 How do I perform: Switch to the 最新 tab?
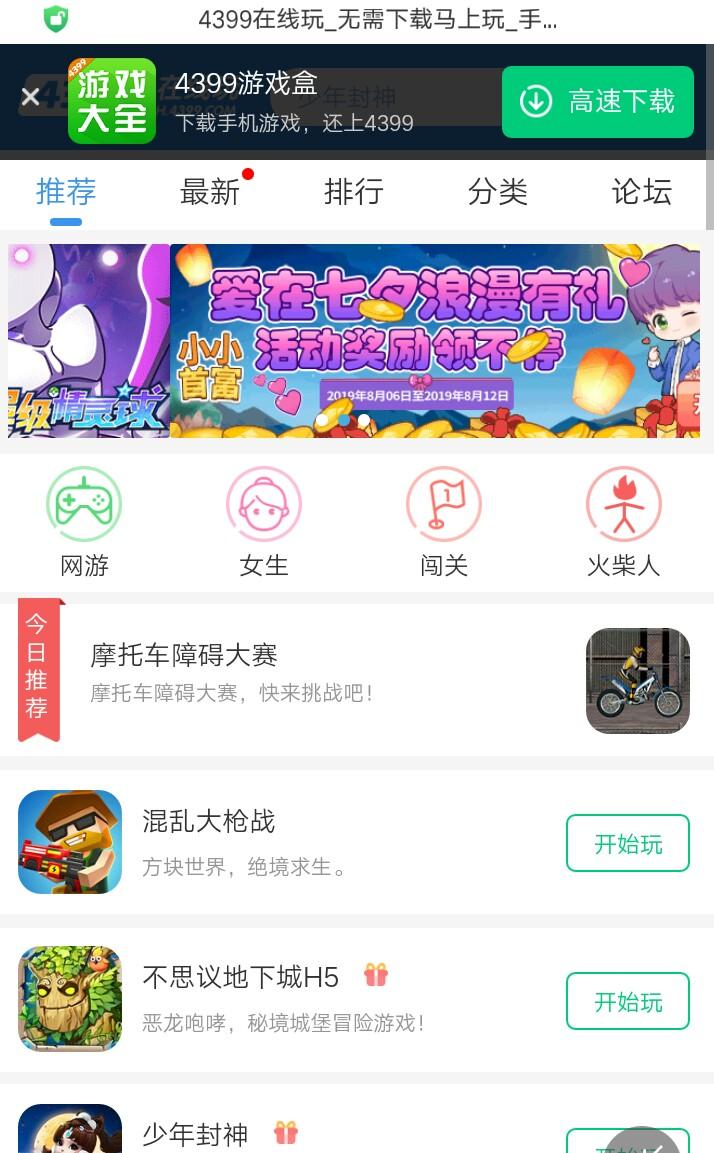[x=210, y=192]
